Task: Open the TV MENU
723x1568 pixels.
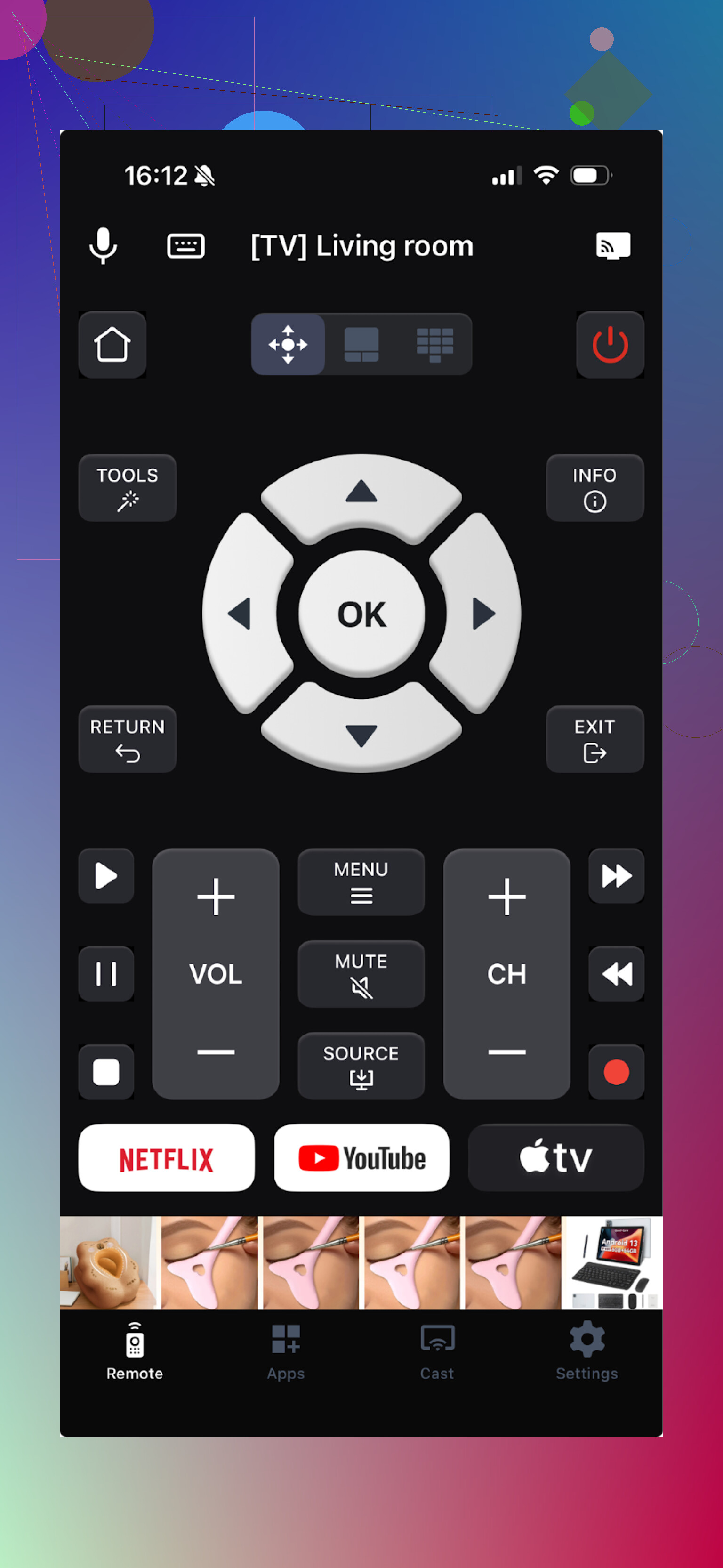Action: click(361, 881)
